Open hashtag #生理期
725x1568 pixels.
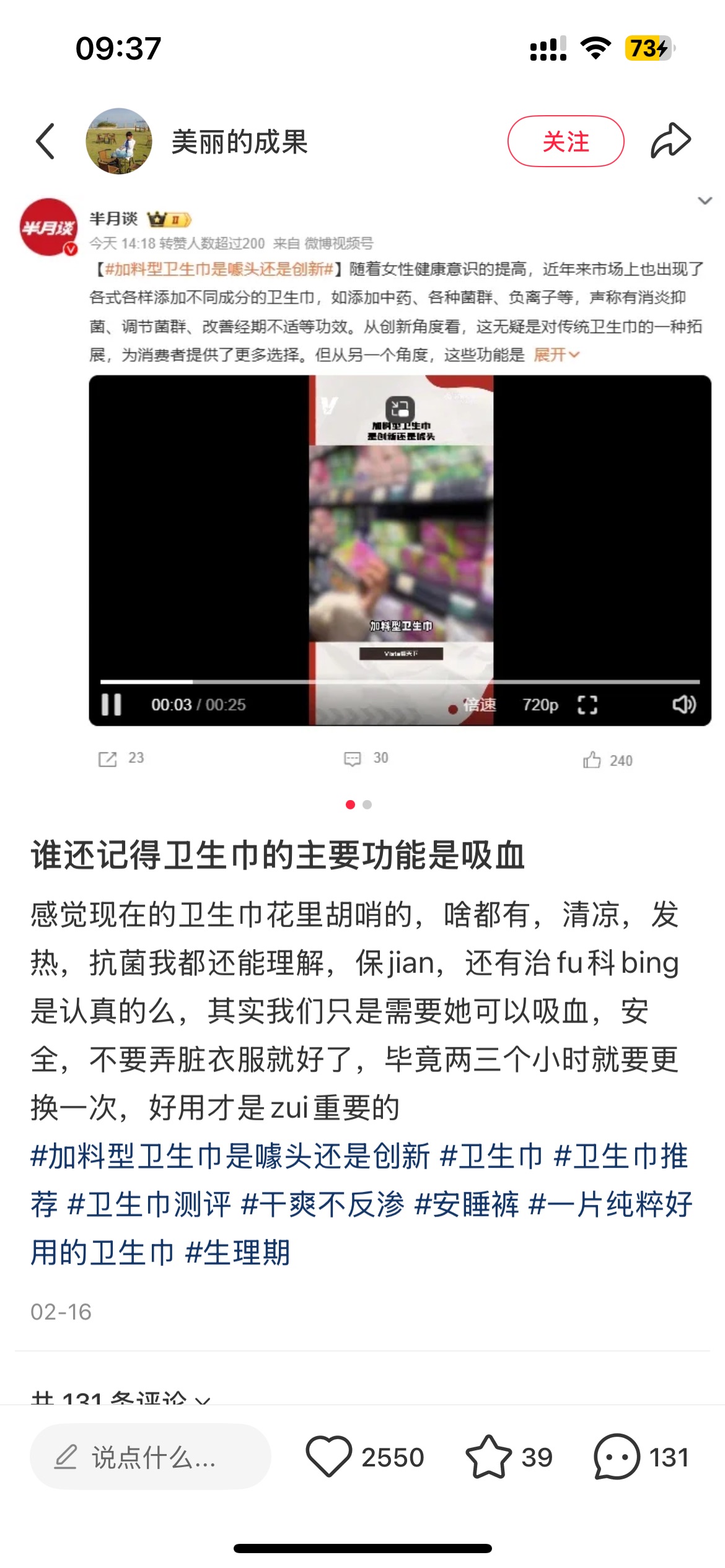point(238,1252)
